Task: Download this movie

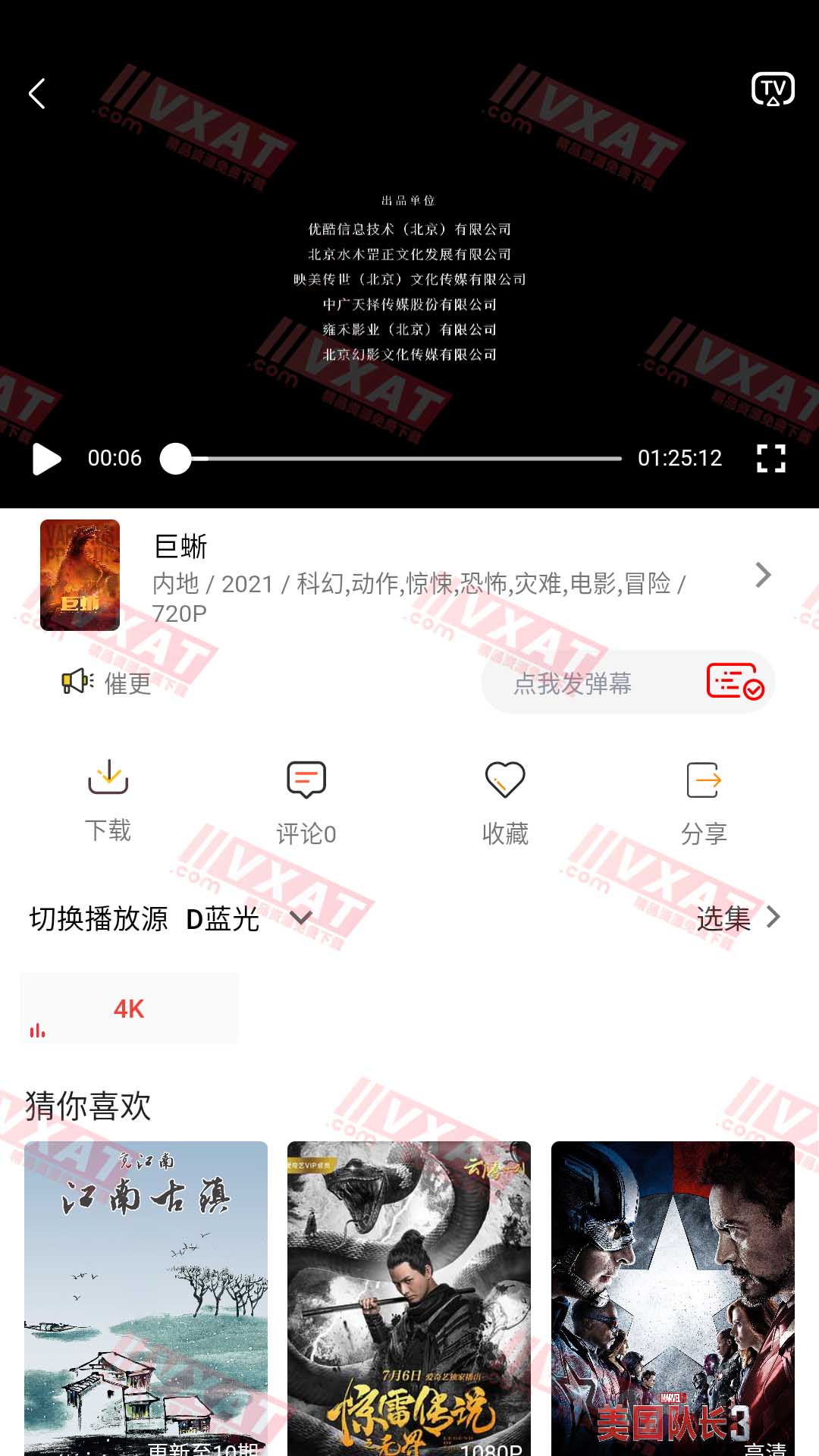Action: point(108,800)
